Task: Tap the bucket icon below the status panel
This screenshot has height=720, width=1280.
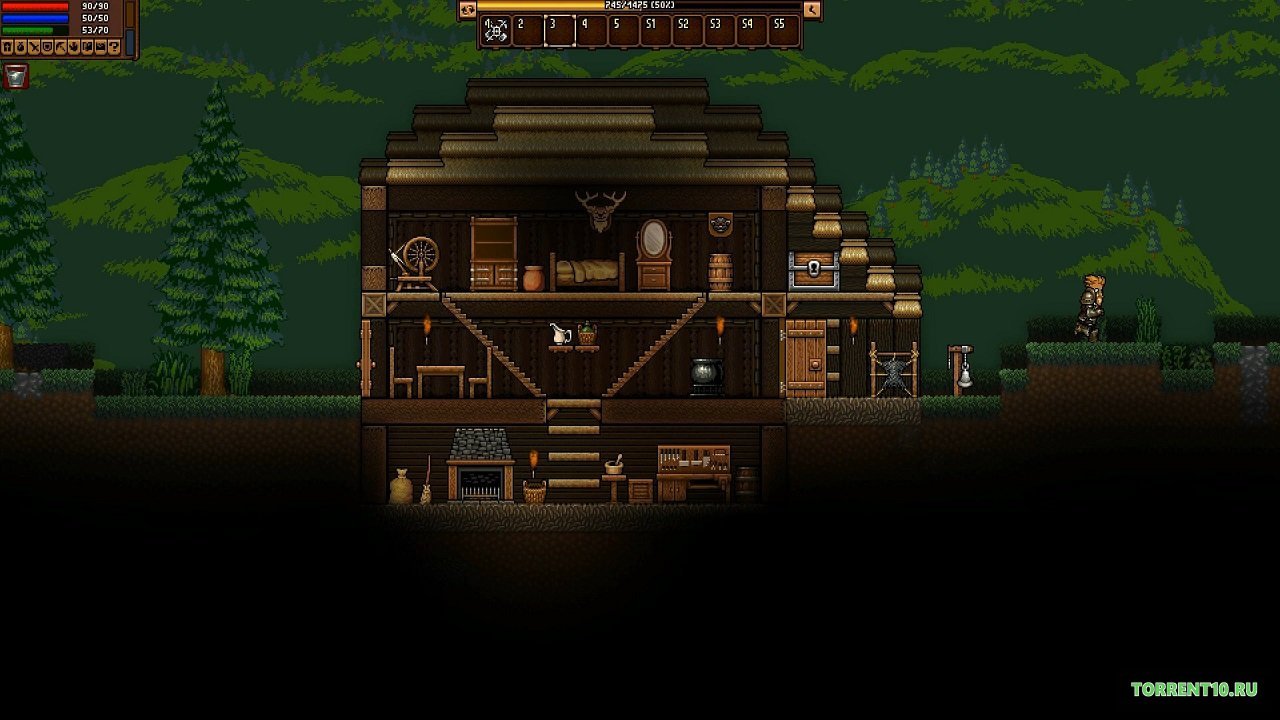Action: pos(15,76)
